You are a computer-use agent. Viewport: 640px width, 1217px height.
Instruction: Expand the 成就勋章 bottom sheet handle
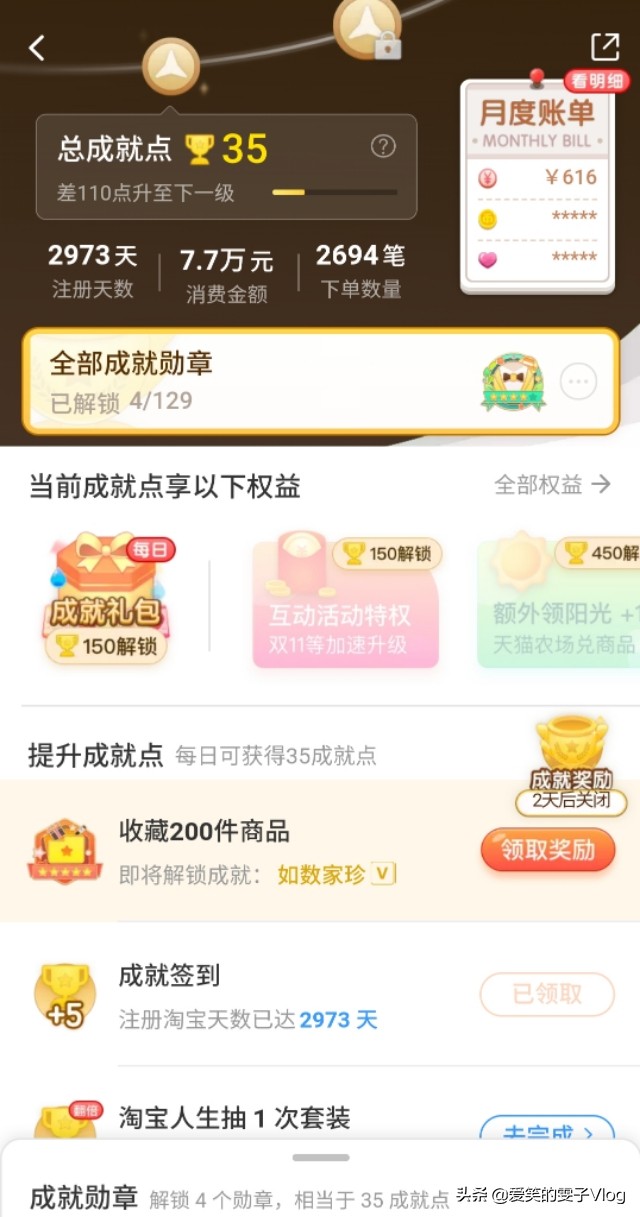pyautogui.click(x=321, y=1158)
